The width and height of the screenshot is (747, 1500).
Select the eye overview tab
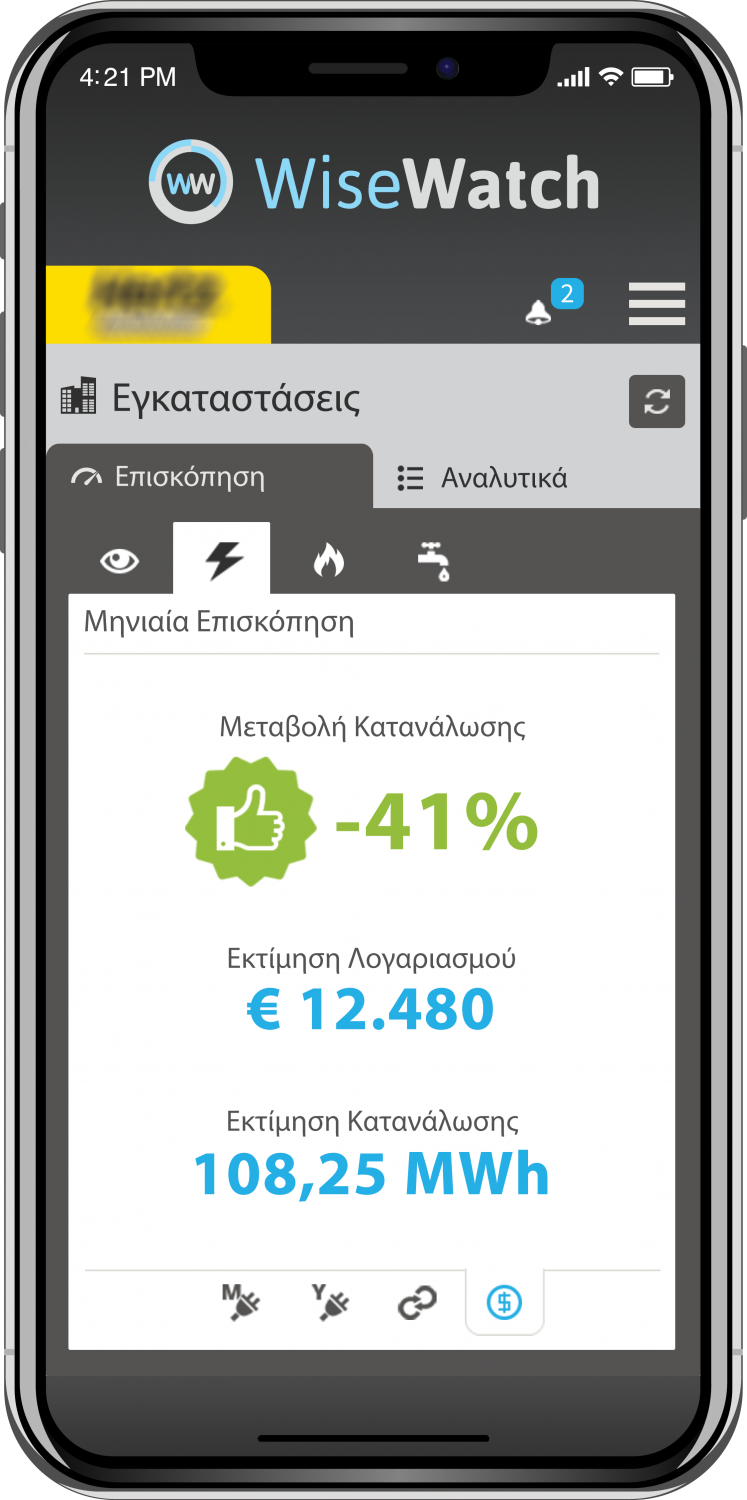pyautogui.click(x=120, y=561)
